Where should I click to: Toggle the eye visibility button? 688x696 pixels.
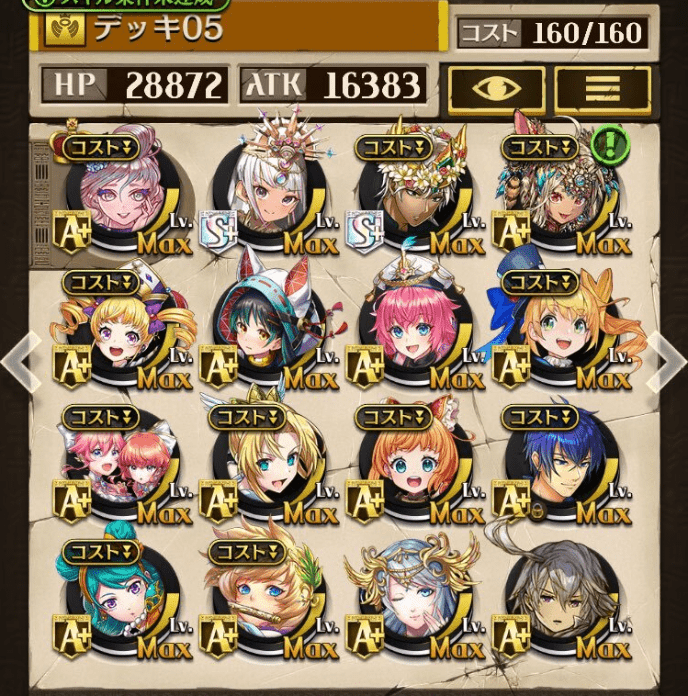tap(496, 89)
